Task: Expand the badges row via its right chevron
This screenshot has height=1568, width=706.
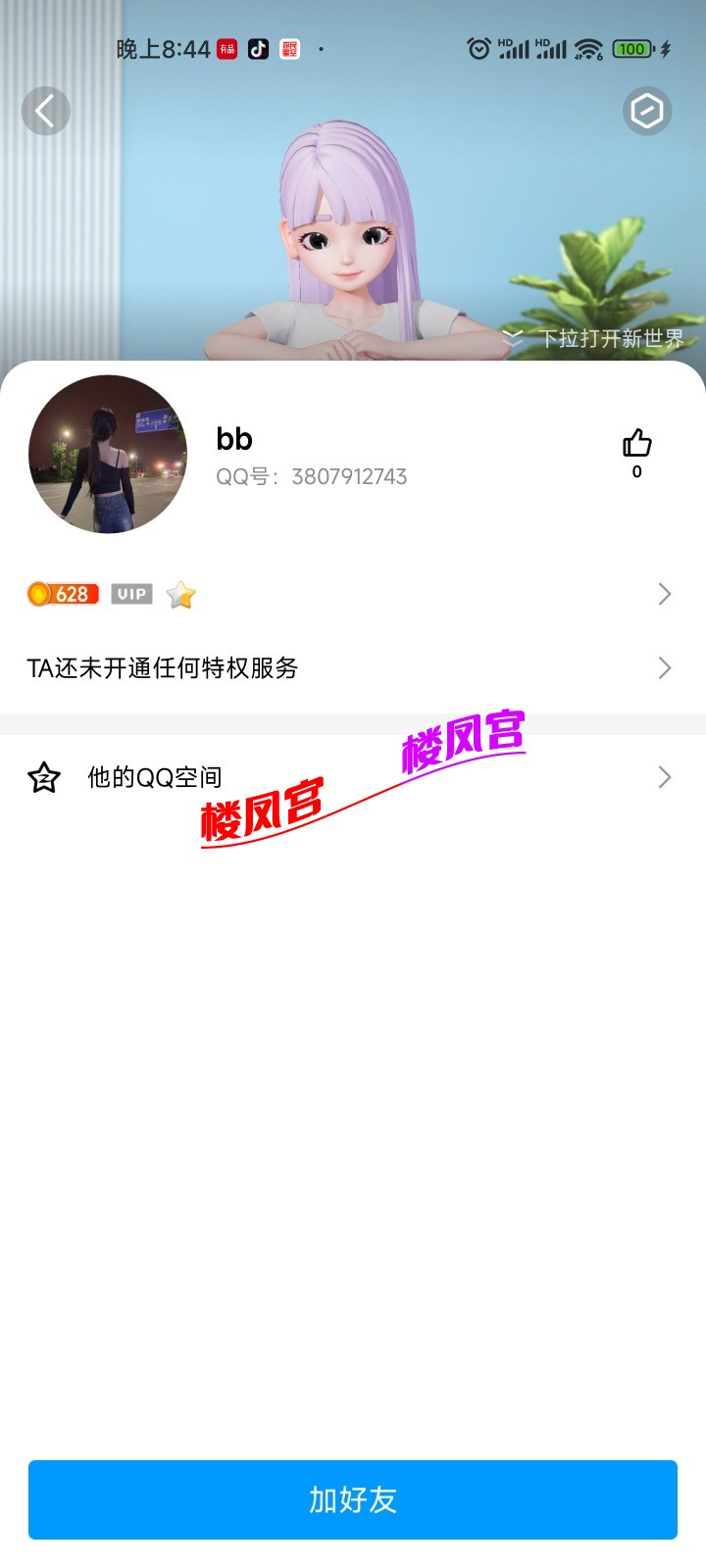Action: 664,594
